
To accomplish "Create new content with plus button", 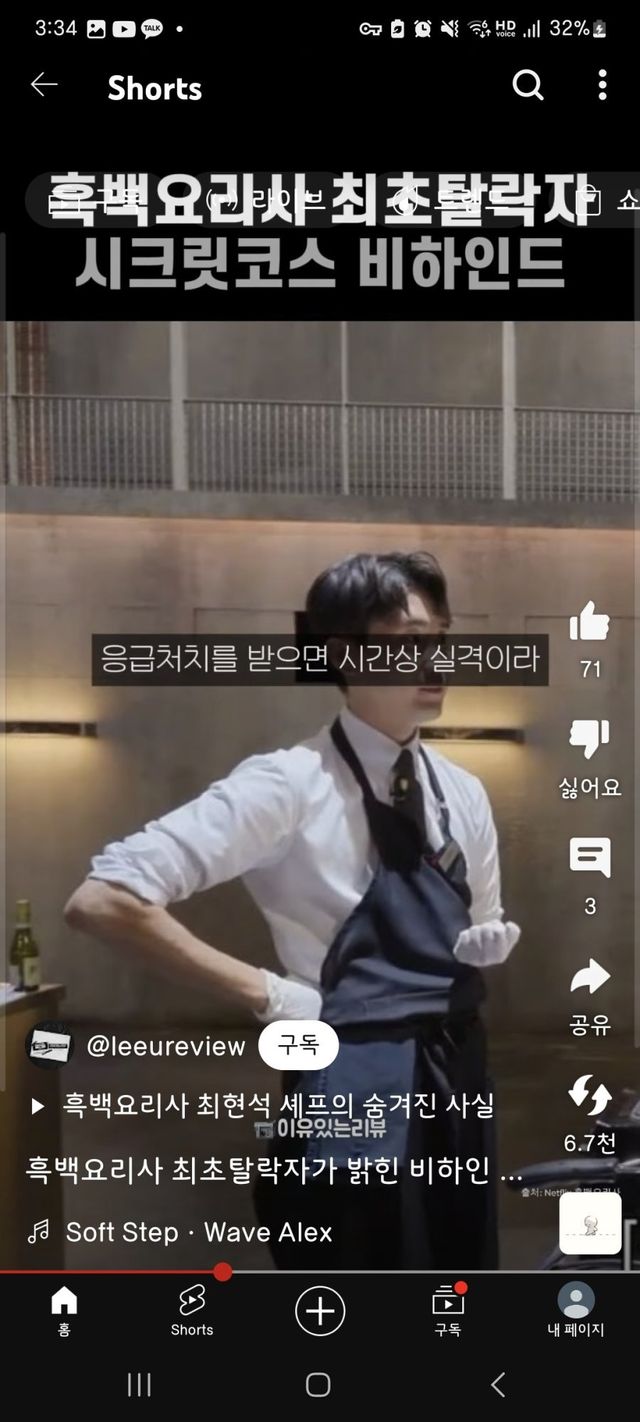I will [320, 1310].
